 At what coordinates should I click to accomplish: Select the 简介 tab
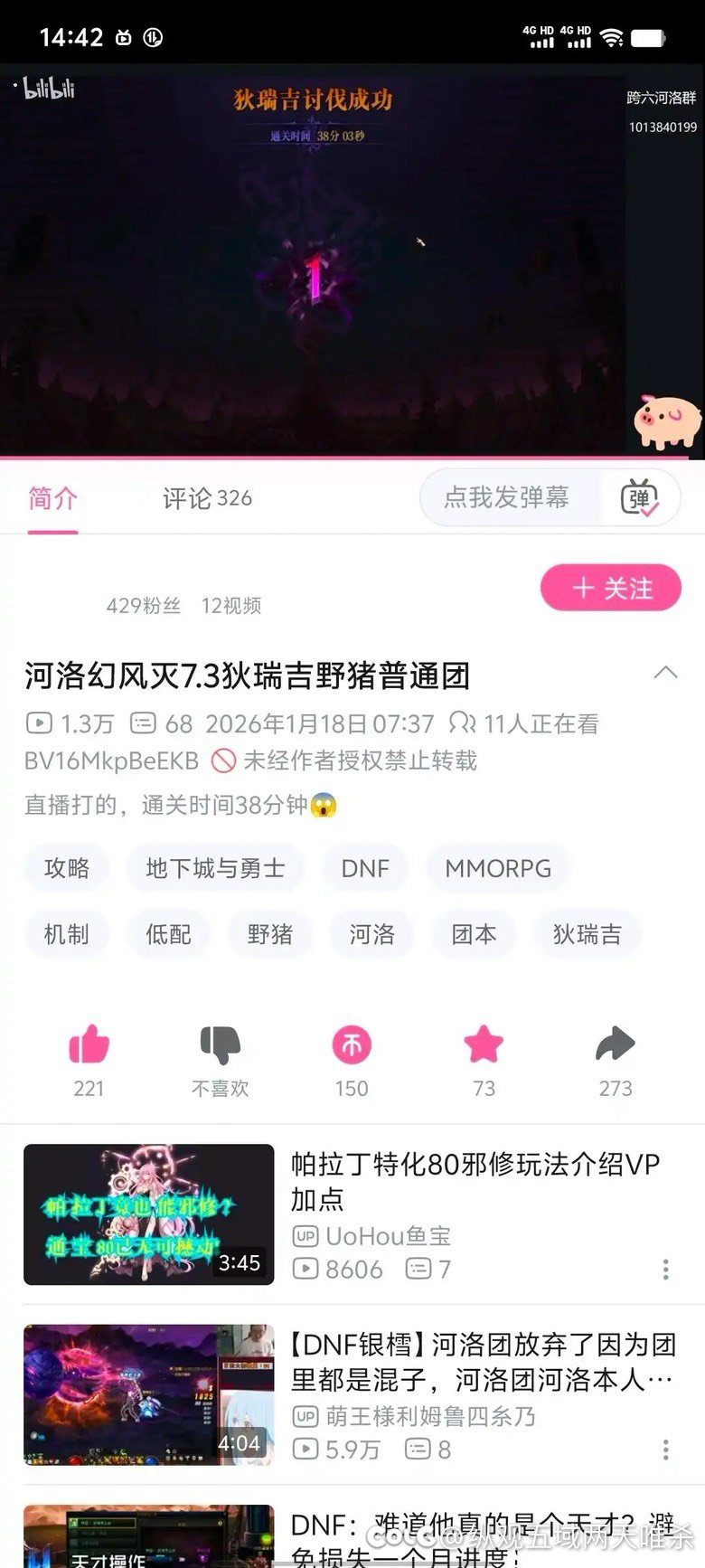[52, 498]
